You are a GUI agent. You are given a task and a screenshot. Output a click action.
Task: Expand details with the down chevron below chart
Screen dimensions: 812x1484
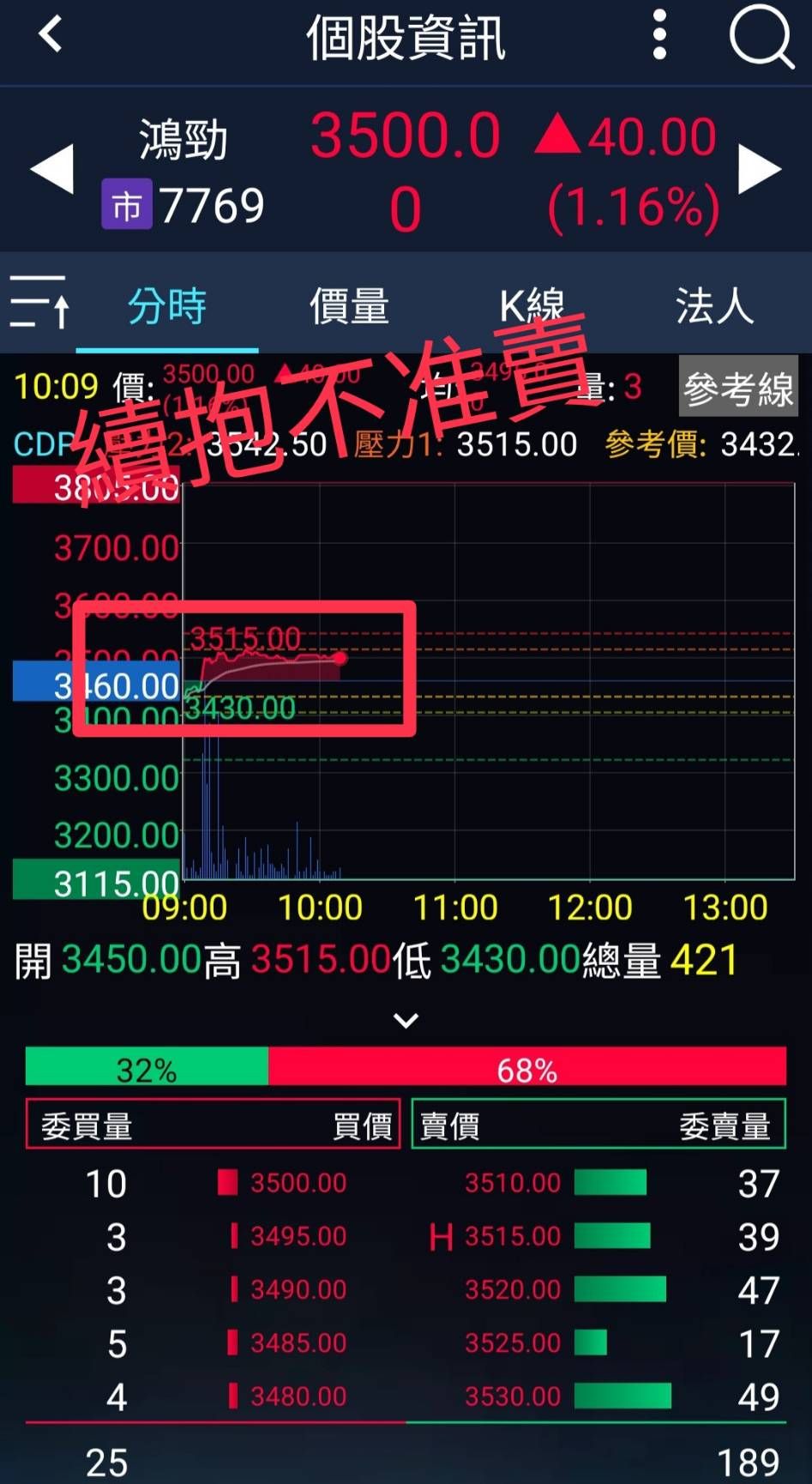pyautogui.click(x=406, y=1020)
